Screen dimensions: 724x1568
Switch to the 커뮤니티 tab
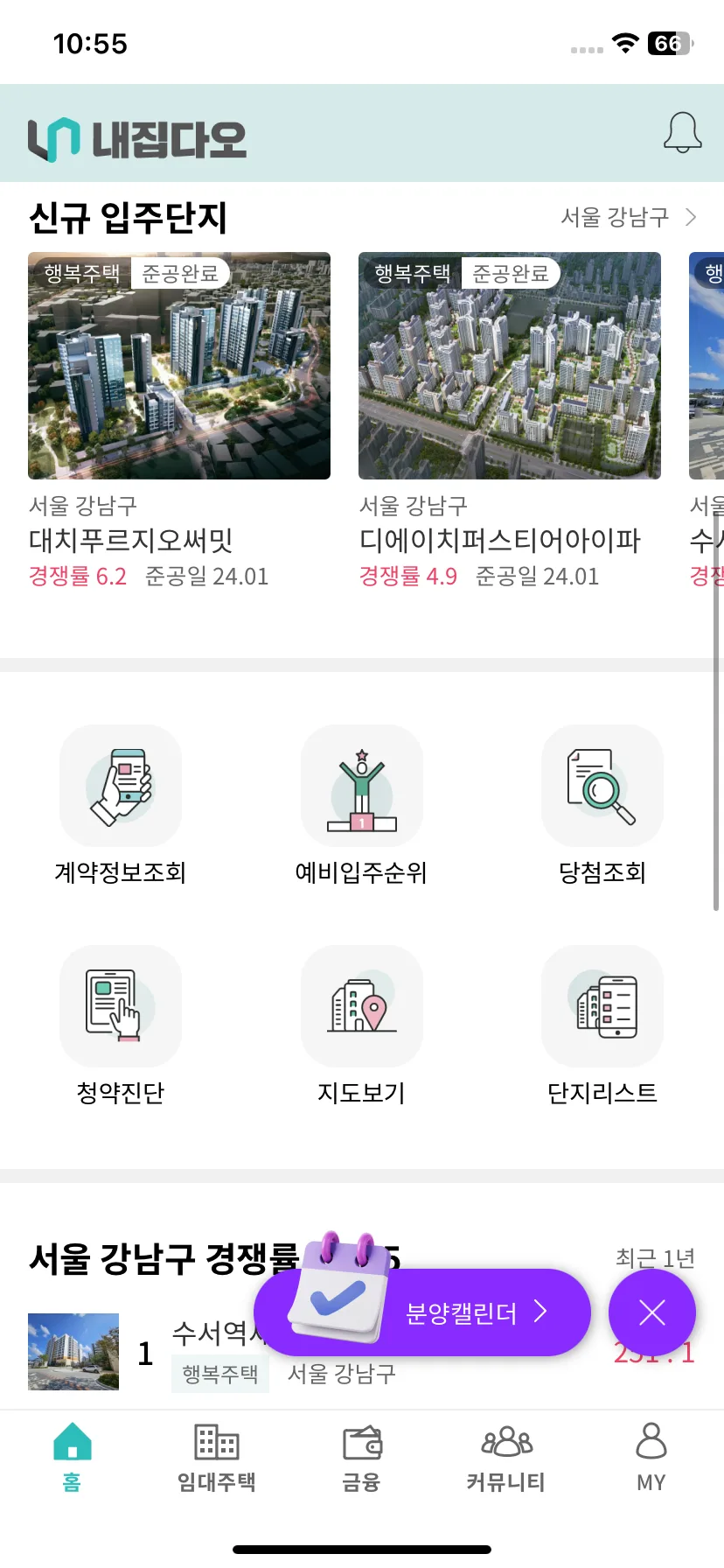click(x=506, y=1458)
